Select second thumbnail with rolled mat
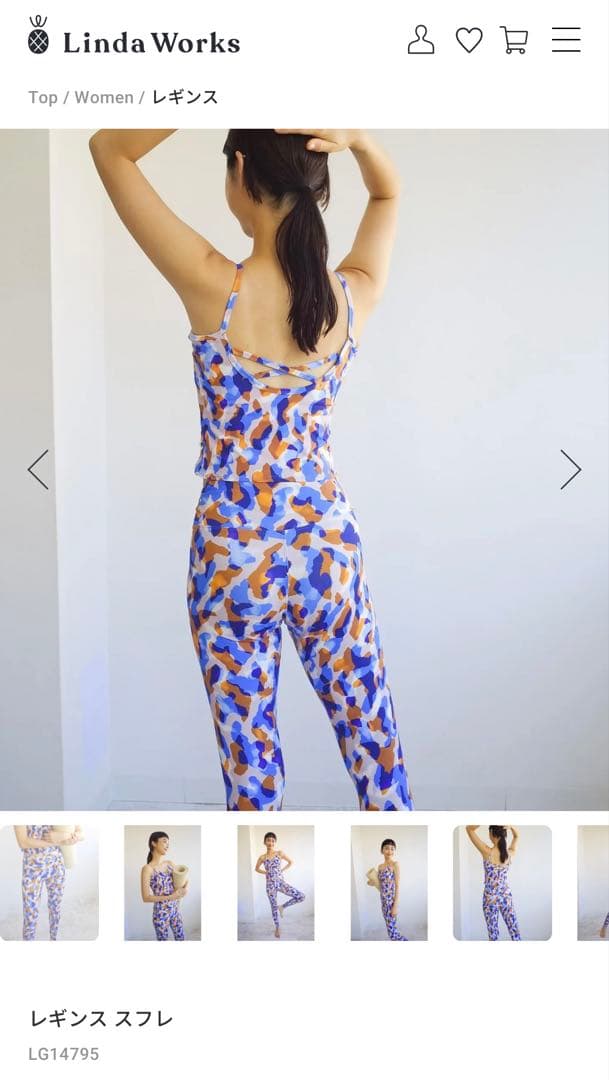This screenshot has width=609, height=1080. pyautogui.click(x=162, y=882)
